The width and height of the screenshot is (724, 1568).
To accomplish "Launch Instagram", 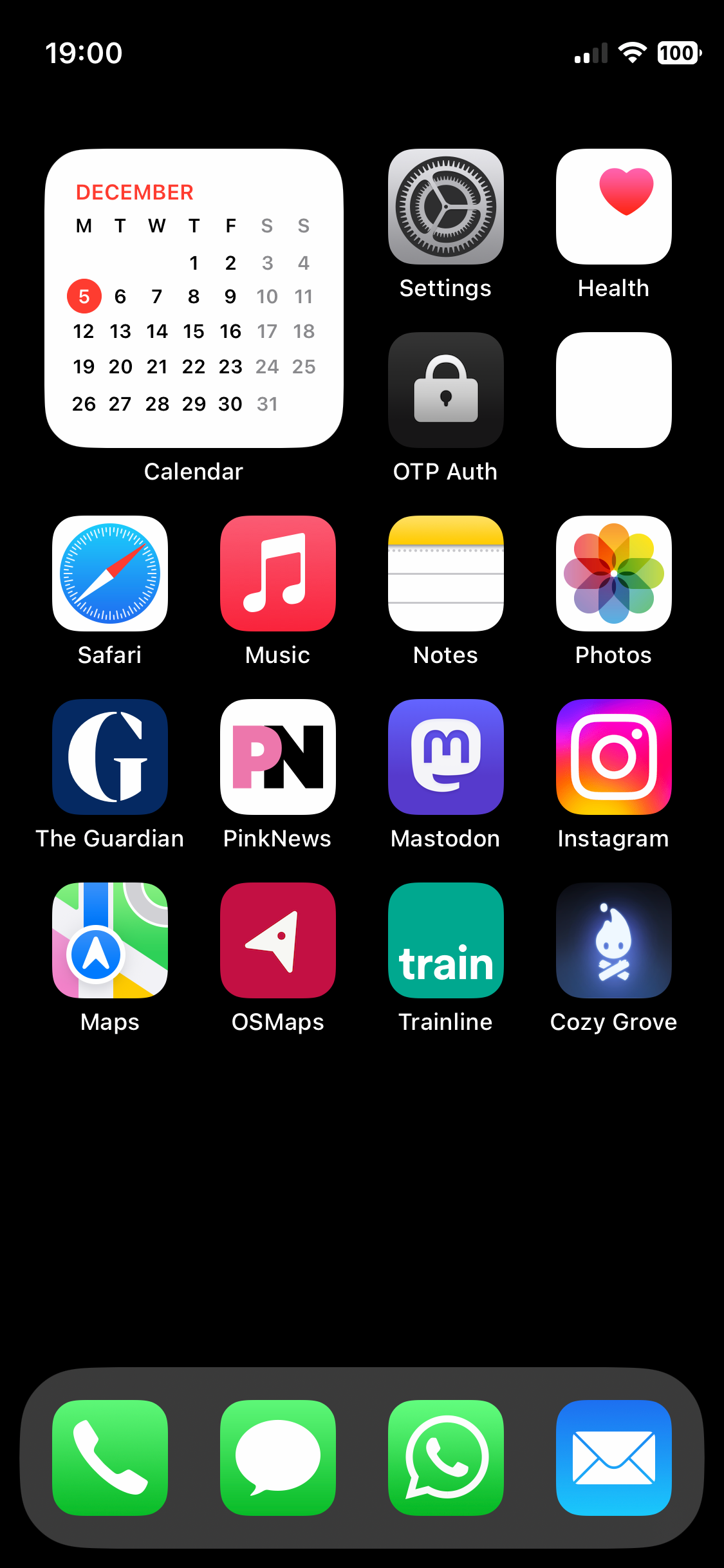I will tap(613, 757).
